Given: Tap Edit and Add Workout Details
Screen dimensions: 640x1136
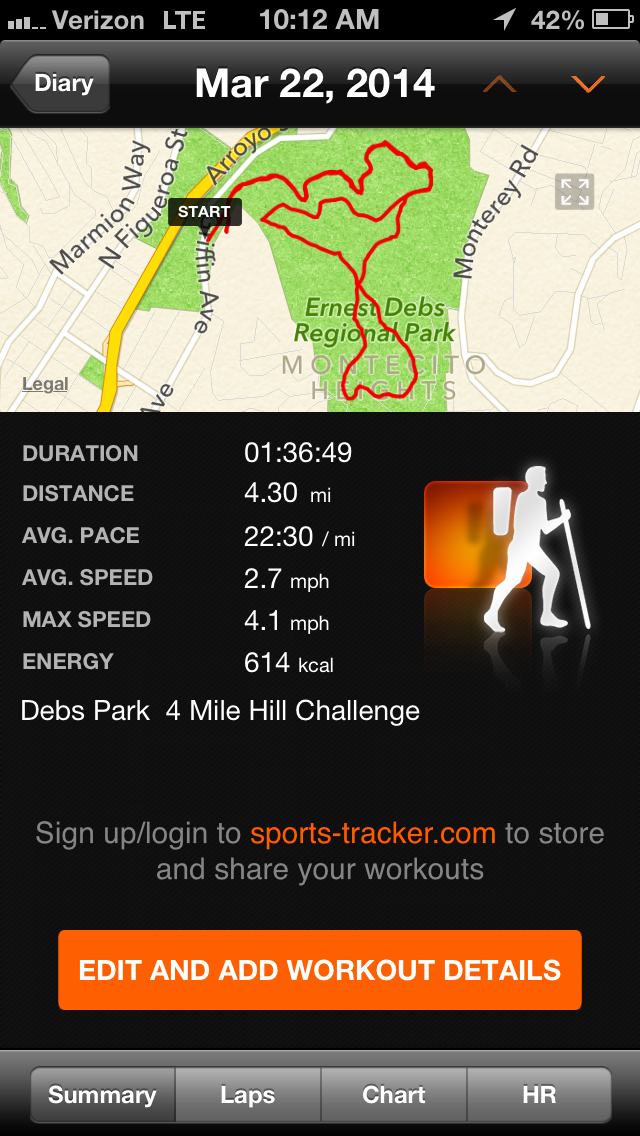Looking at the screenshot, I should [320, 970].
